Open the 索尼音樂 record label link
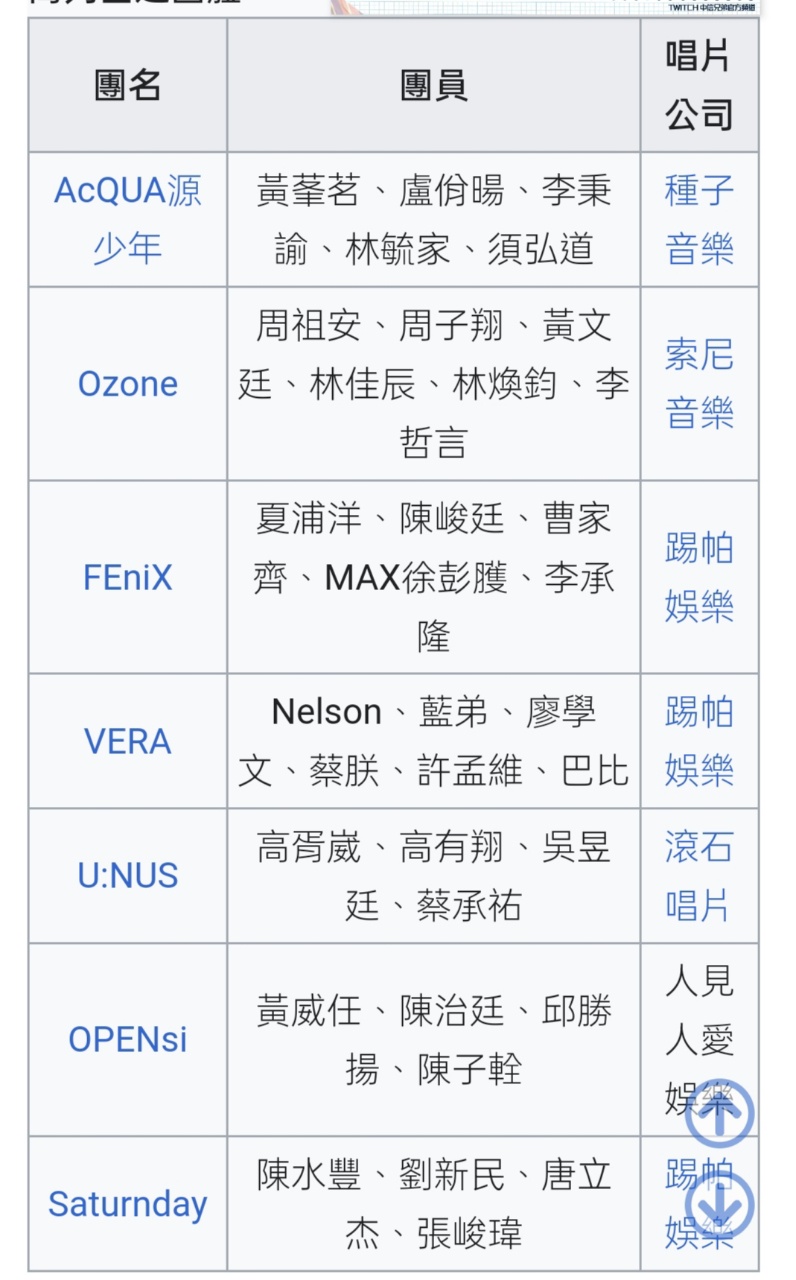 699,383
